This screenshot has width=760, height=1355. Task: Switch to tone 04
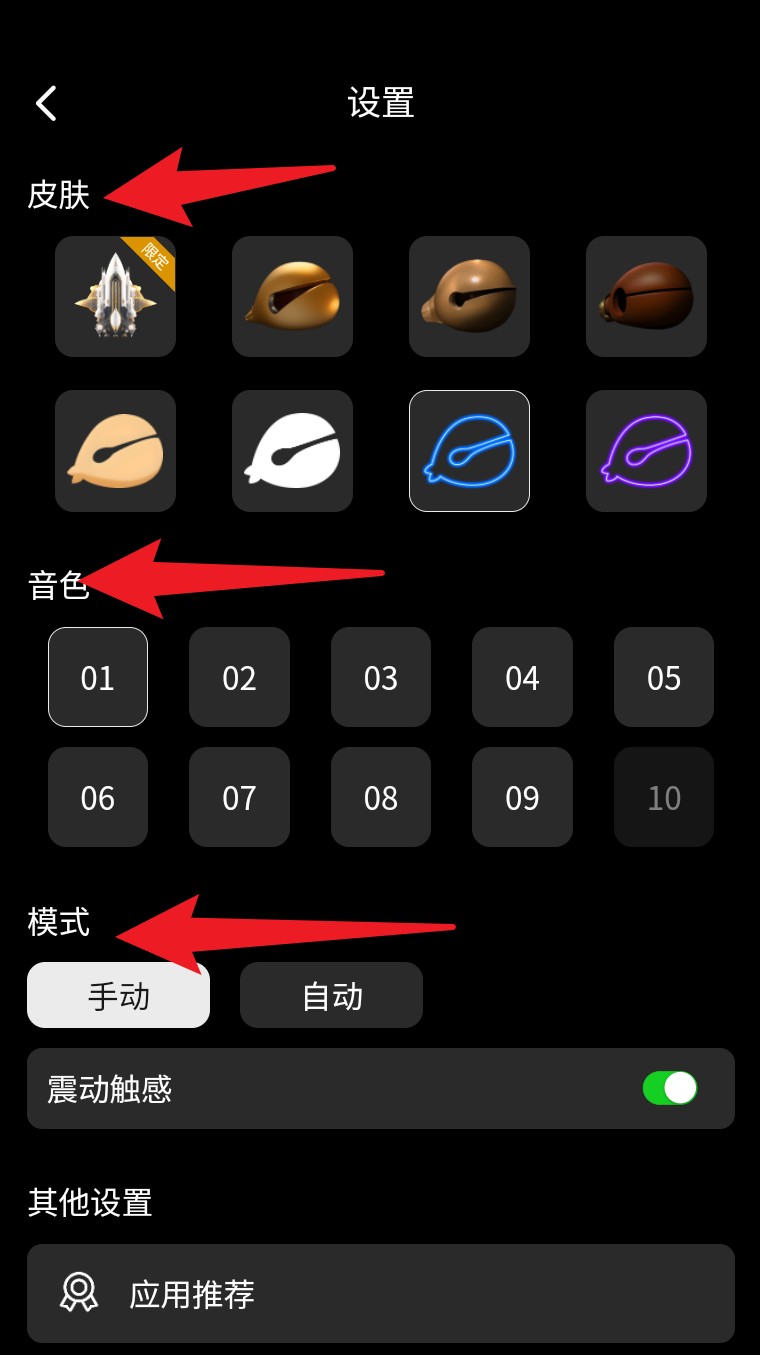point(522,677)
